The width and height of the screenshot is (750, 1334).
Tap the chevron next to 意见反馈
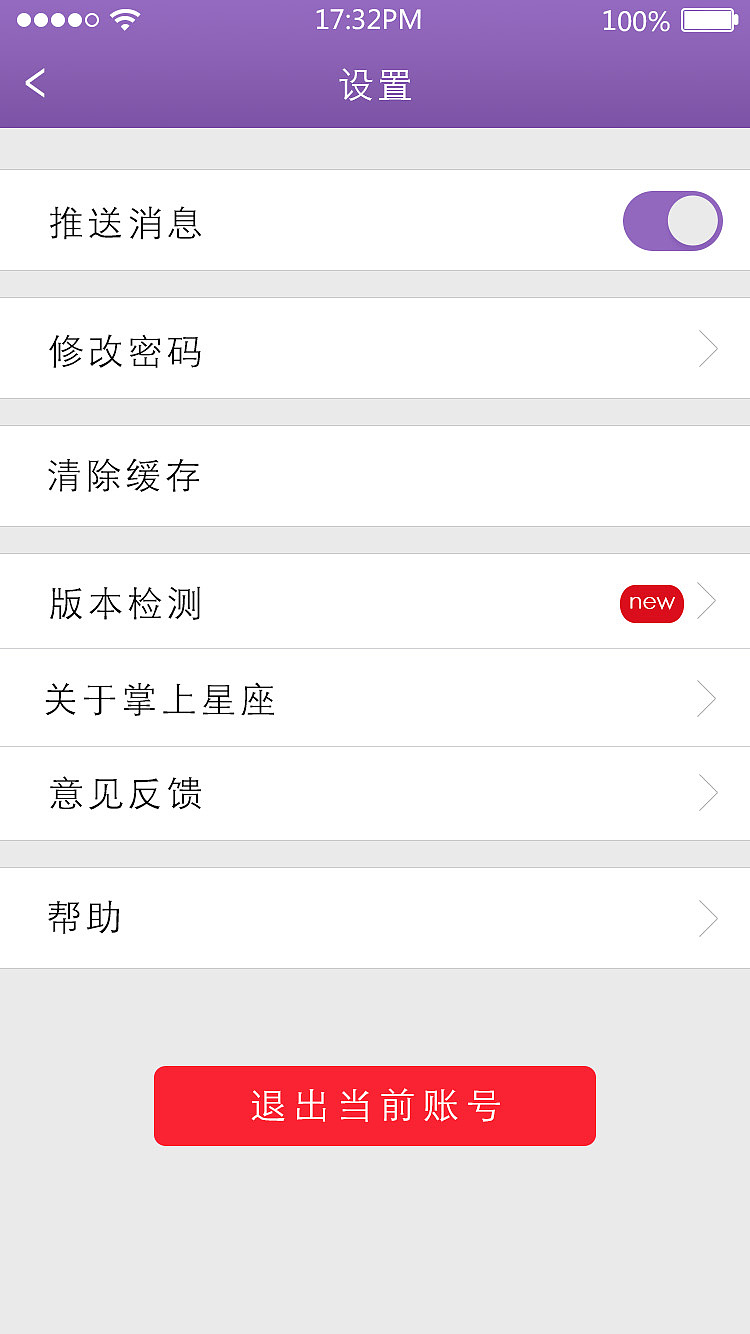pos(707,793)
